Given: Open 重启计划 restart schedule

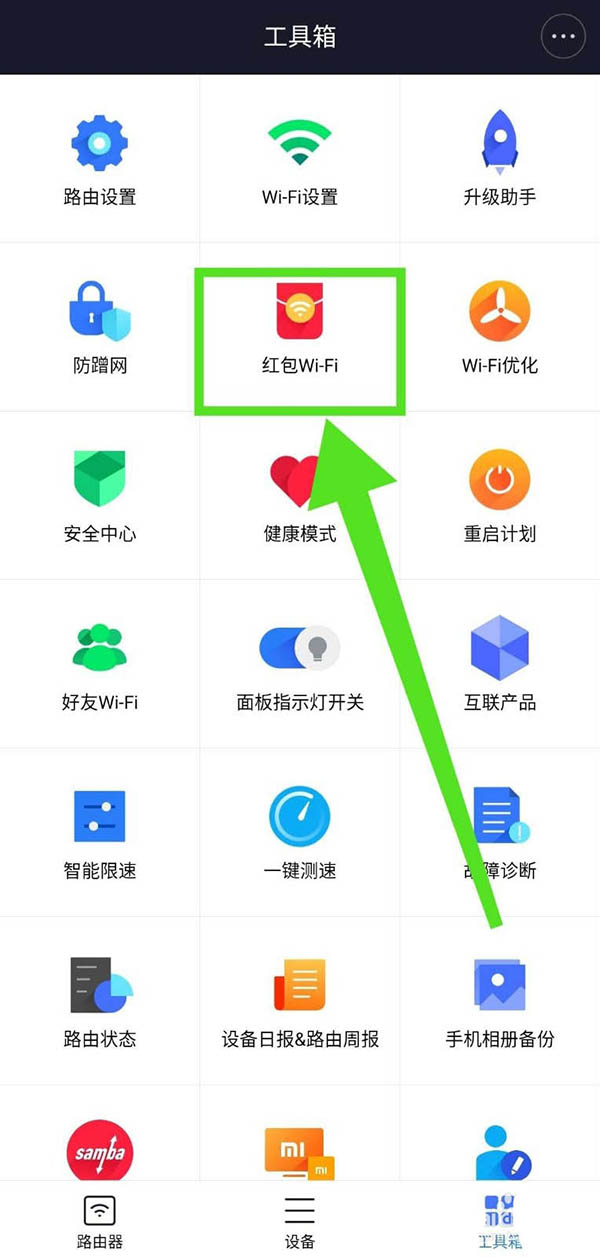Looking at the screenshot, I should [x=499, y=497].
